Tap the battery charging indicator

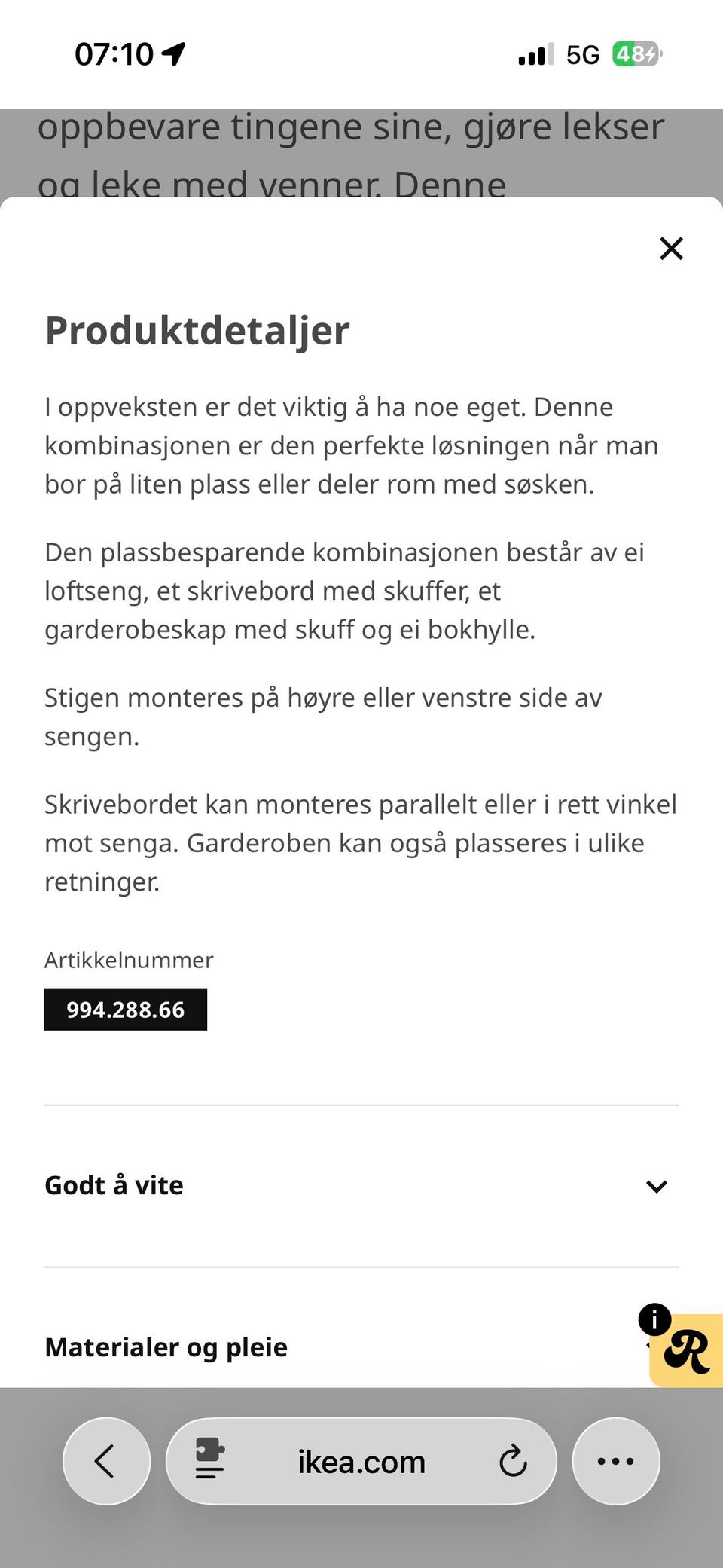click(636, 53)
